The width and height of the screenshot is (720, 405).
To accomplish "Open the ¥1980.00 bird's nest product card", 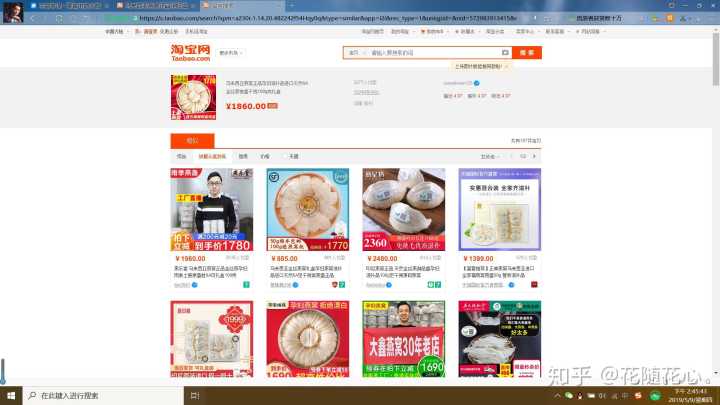I will tap(211, 209).
